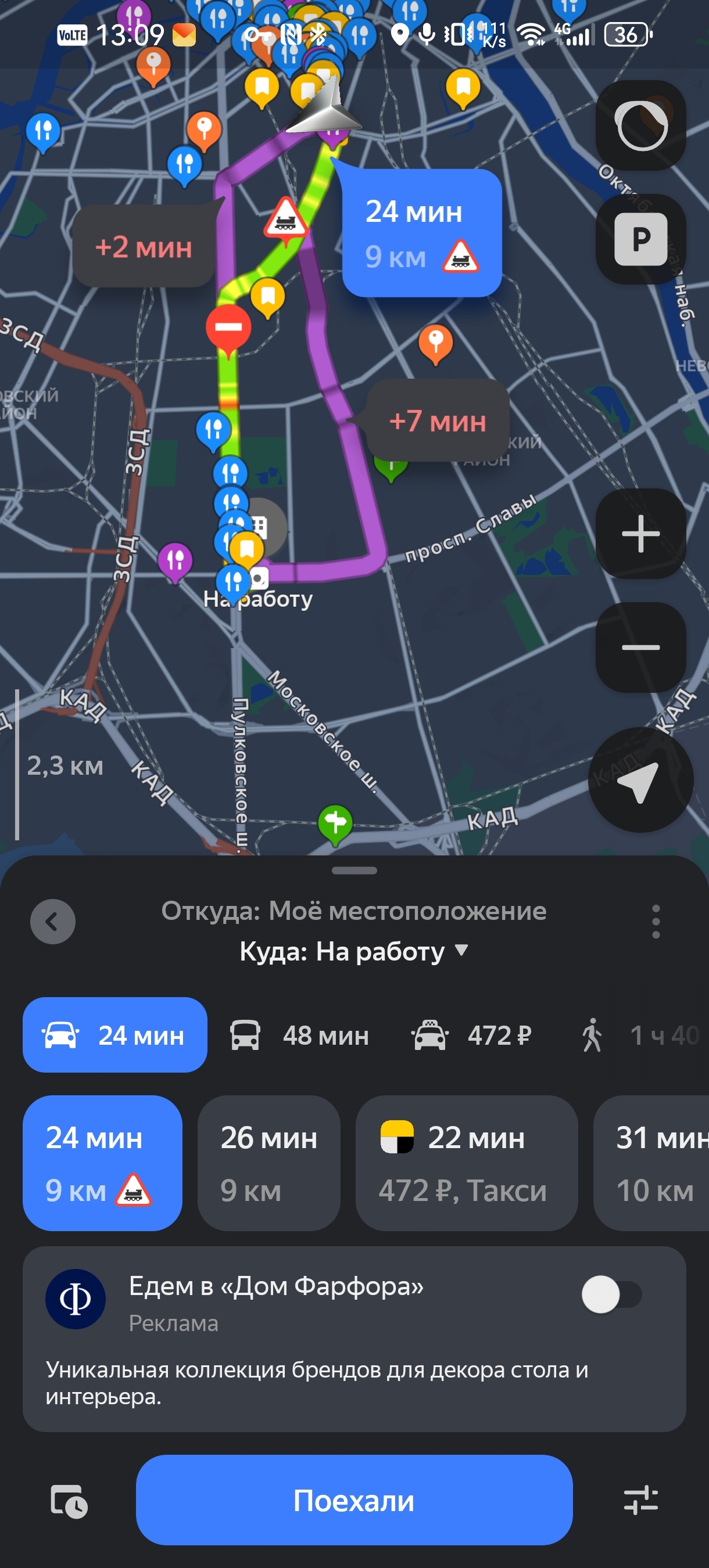The image size is (709, 1568).
Task: Select the +7 мин alternative route bubble
Action: pyautogui.click(x=438, y=420)
